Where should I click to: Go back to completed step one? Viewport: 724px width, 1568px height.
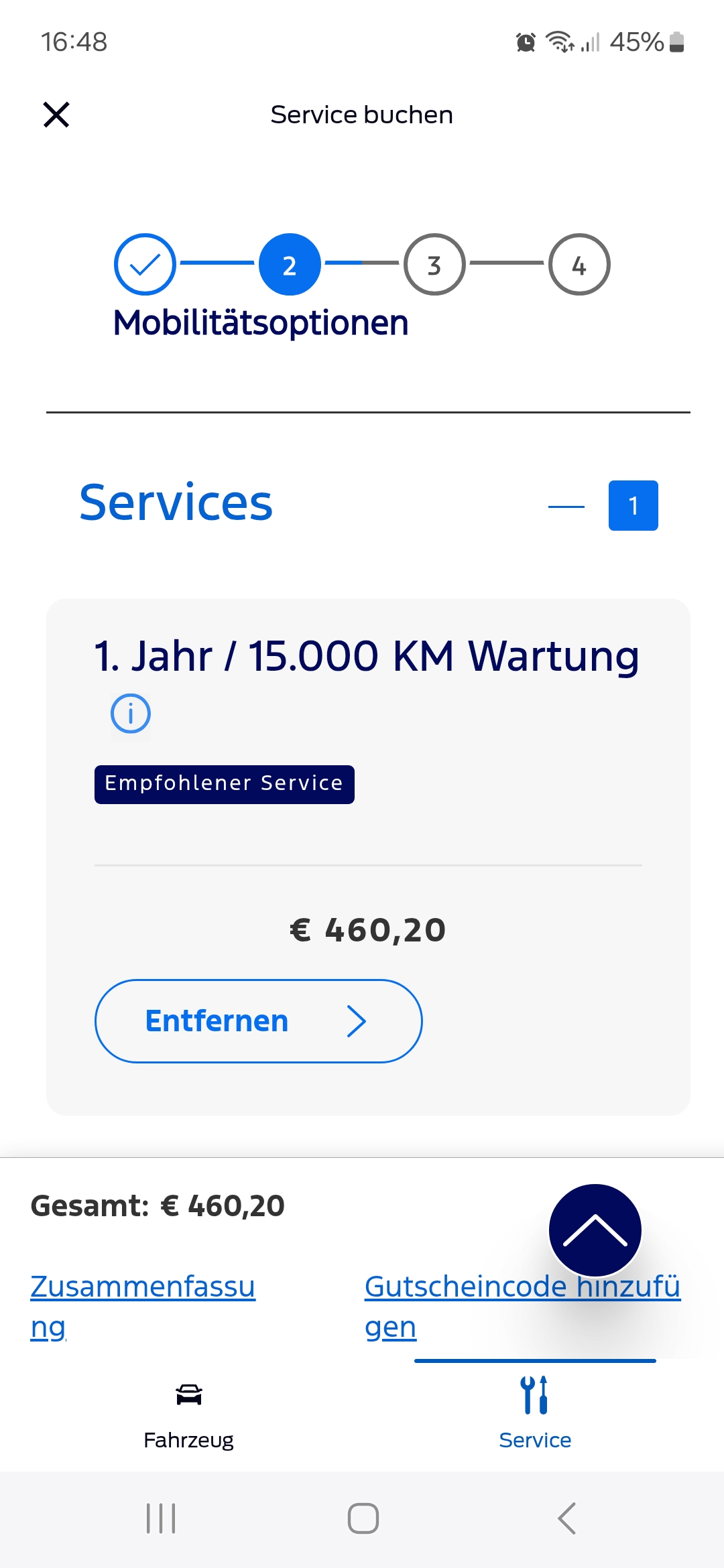tap(145, 265)
